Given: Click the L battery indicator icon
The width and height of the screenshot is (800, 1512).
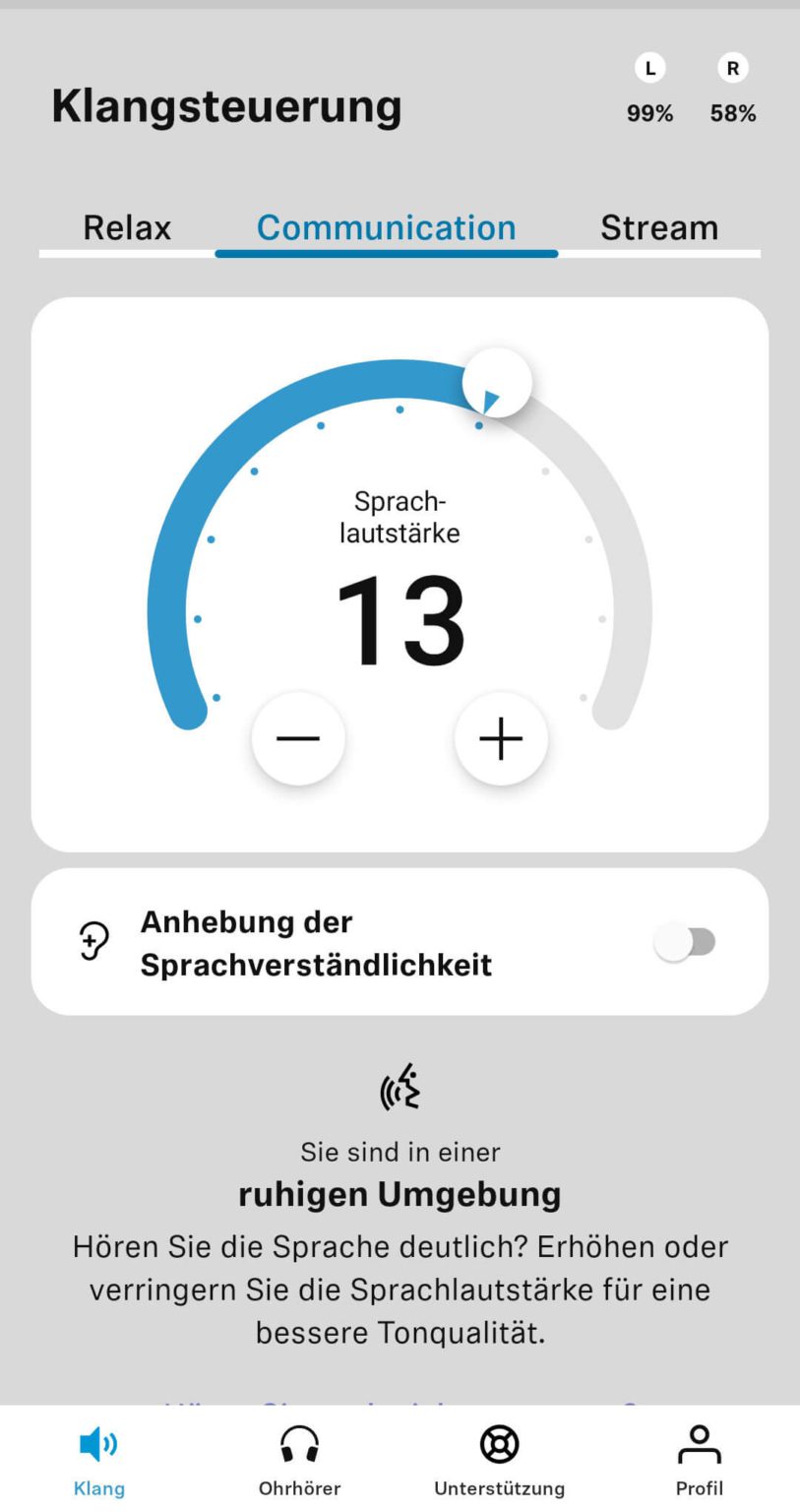Looking at the screenshot, I should click(649, 68).
